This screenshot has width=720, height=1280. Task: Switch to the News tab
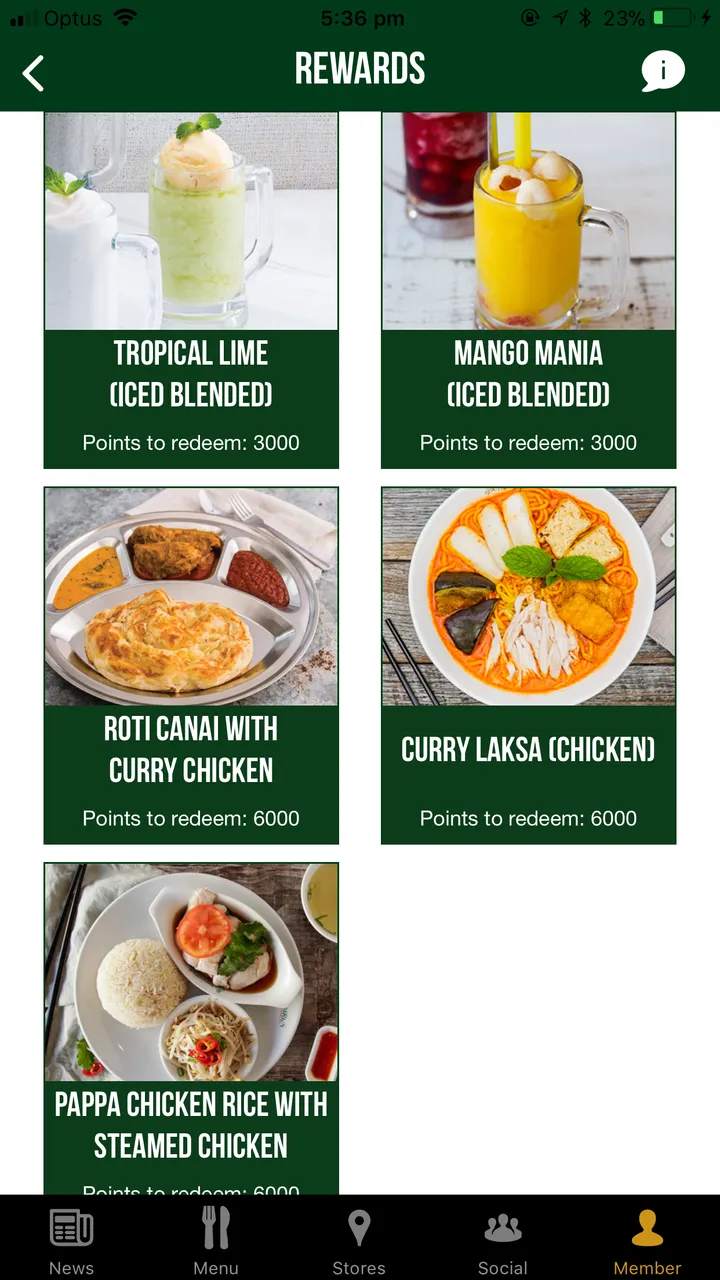(72, 1238)
